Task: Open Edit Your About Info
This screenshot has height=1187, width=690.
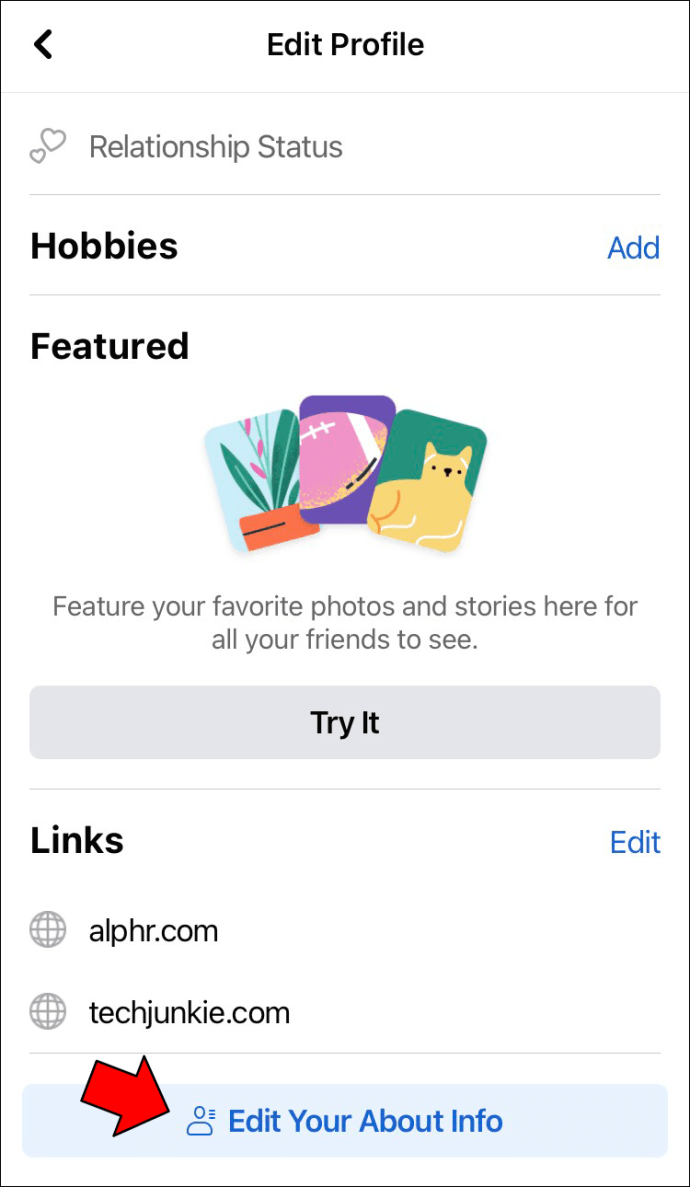Action: click(365, 1121)
